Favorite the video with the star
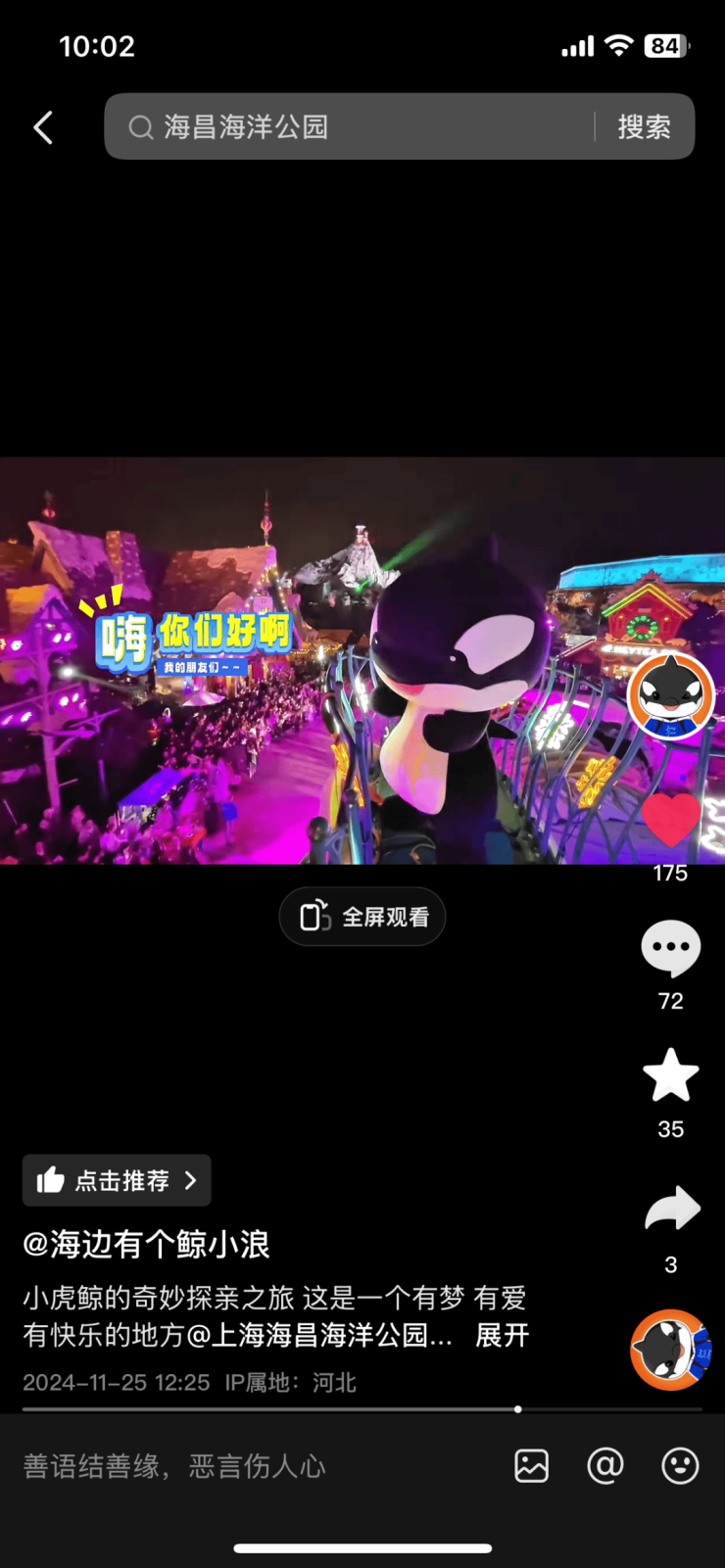 (670, 1075)
